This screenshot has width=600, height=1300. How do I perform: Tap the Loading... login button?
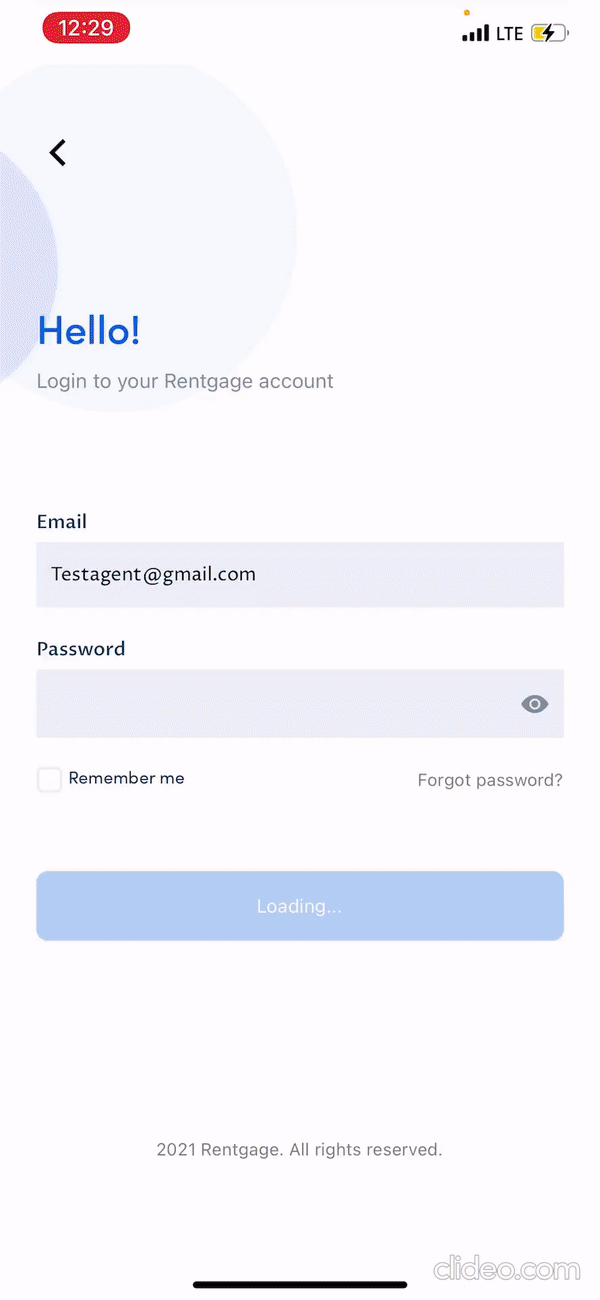click(x=300, y=906)
